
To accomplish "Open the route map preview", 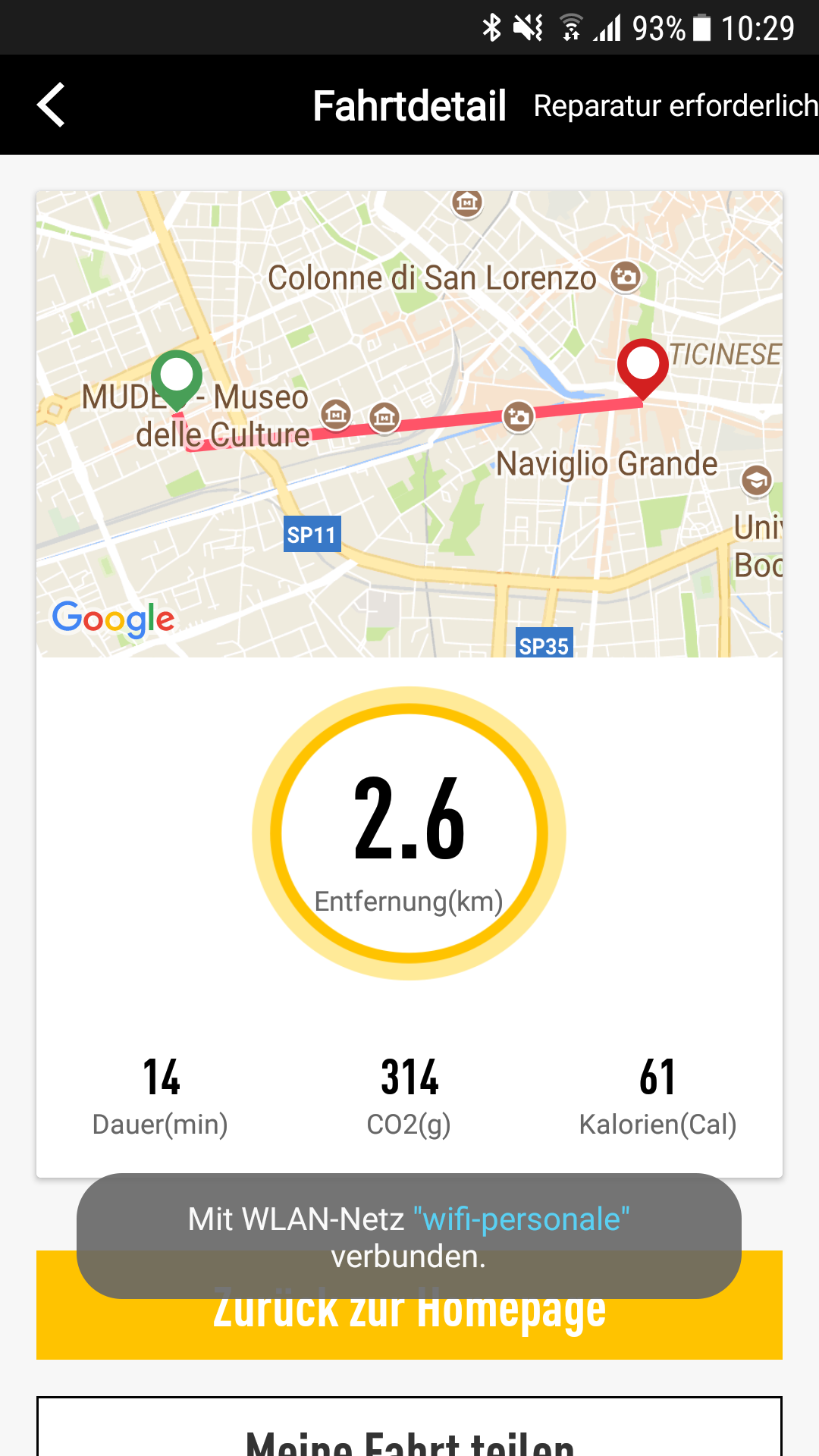I will 409,425.
